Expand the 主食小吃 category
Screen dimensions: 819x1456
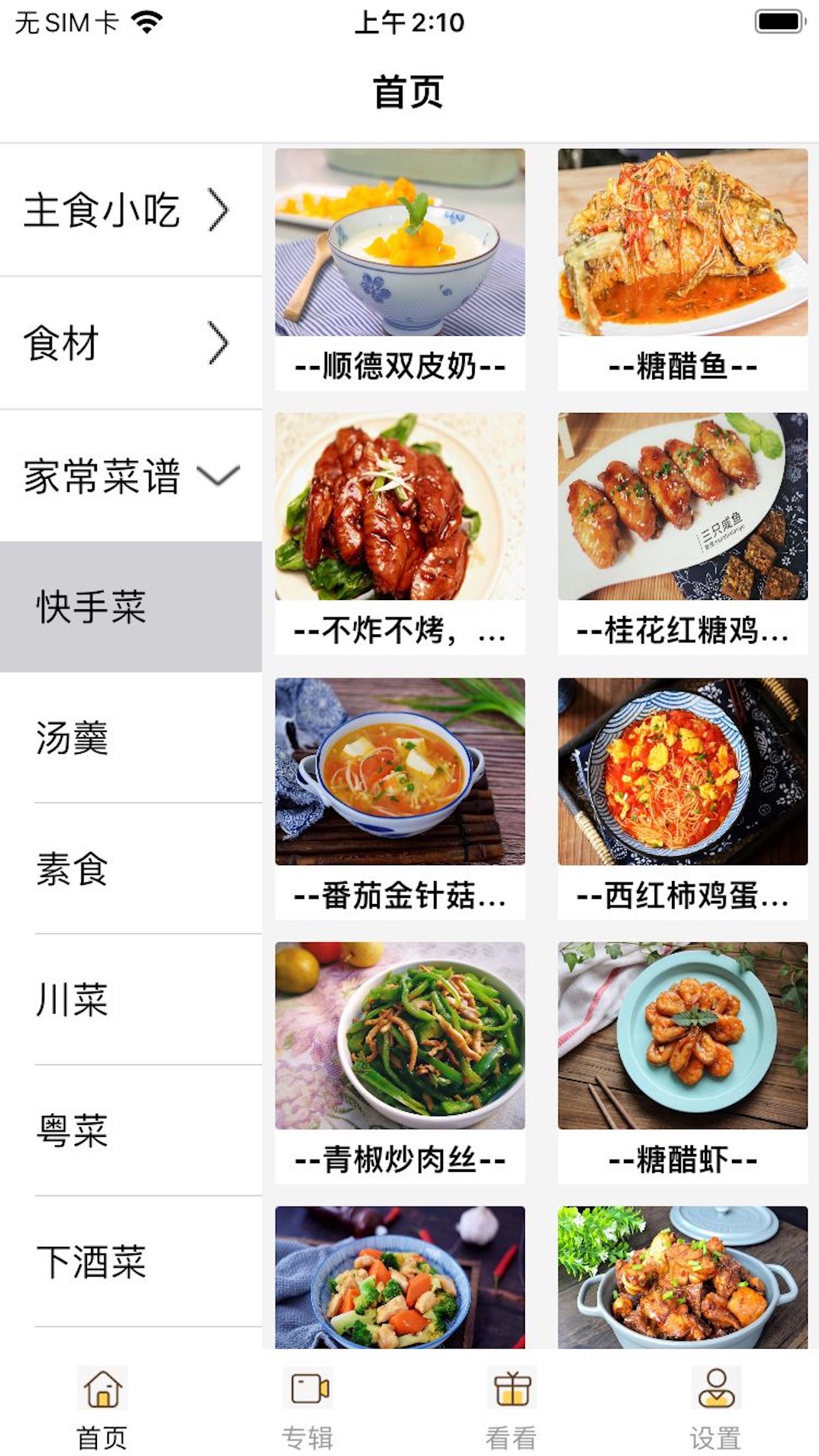tap(131, 210)
